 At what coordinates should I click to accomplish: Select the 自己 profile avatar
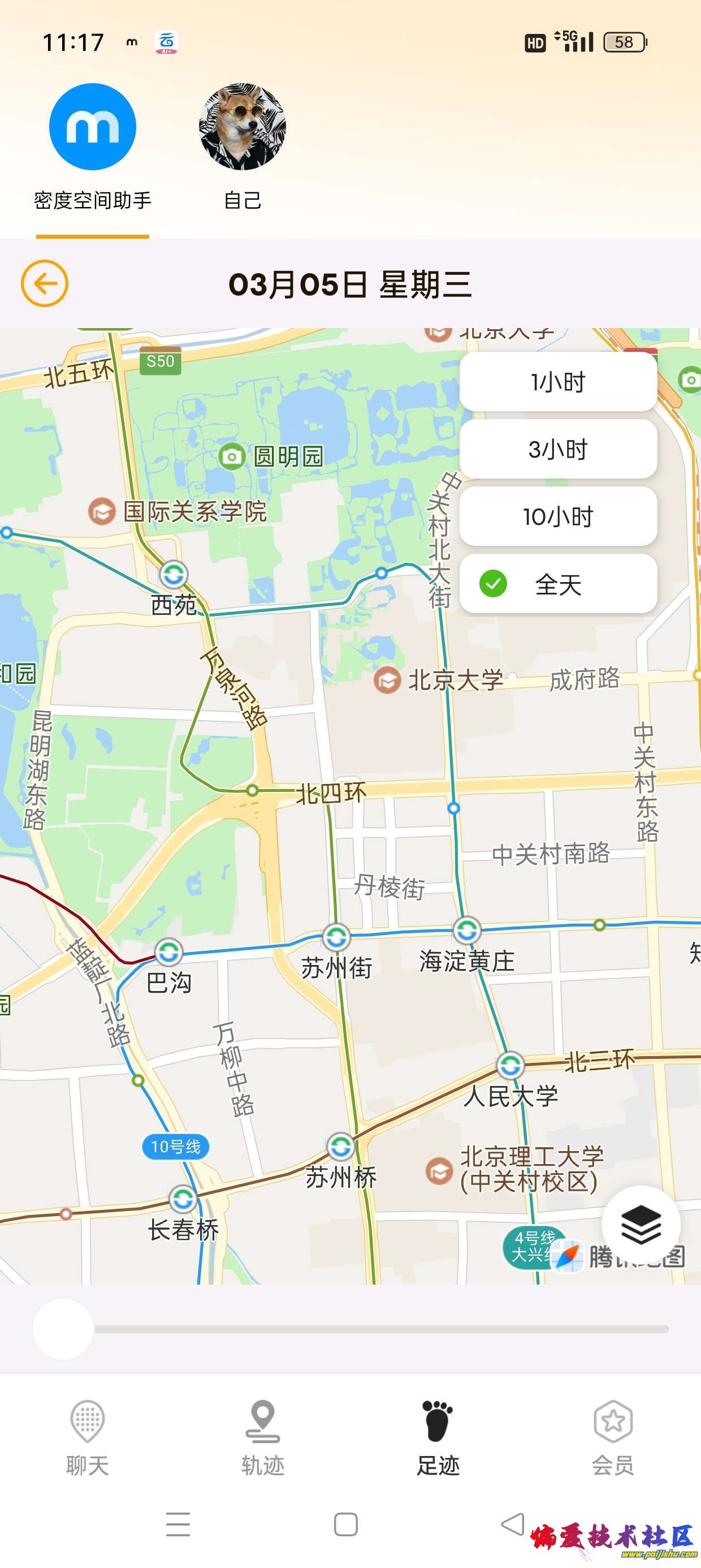pos(242,127)
